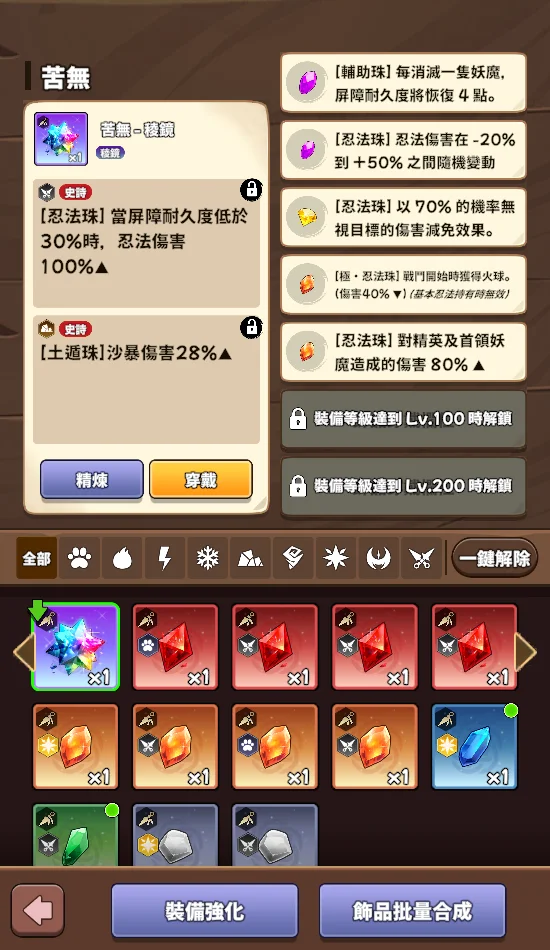The height and width of the screenshot is (950, 550).
Task: Tap 一鍵解除 to unequip all
Action: pos(494,558)
